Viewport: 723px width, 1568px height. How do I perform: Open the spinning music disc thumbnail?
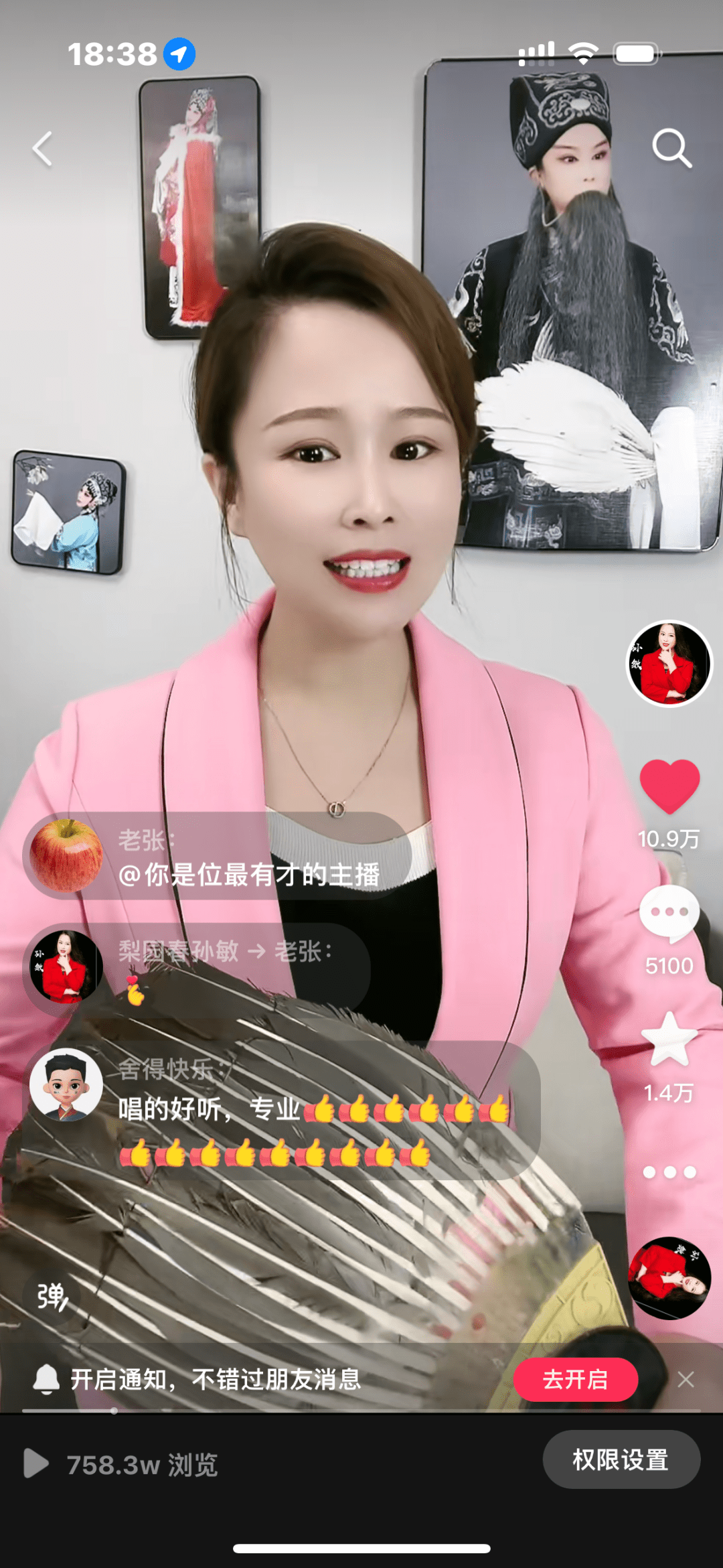coord(669,1278)
